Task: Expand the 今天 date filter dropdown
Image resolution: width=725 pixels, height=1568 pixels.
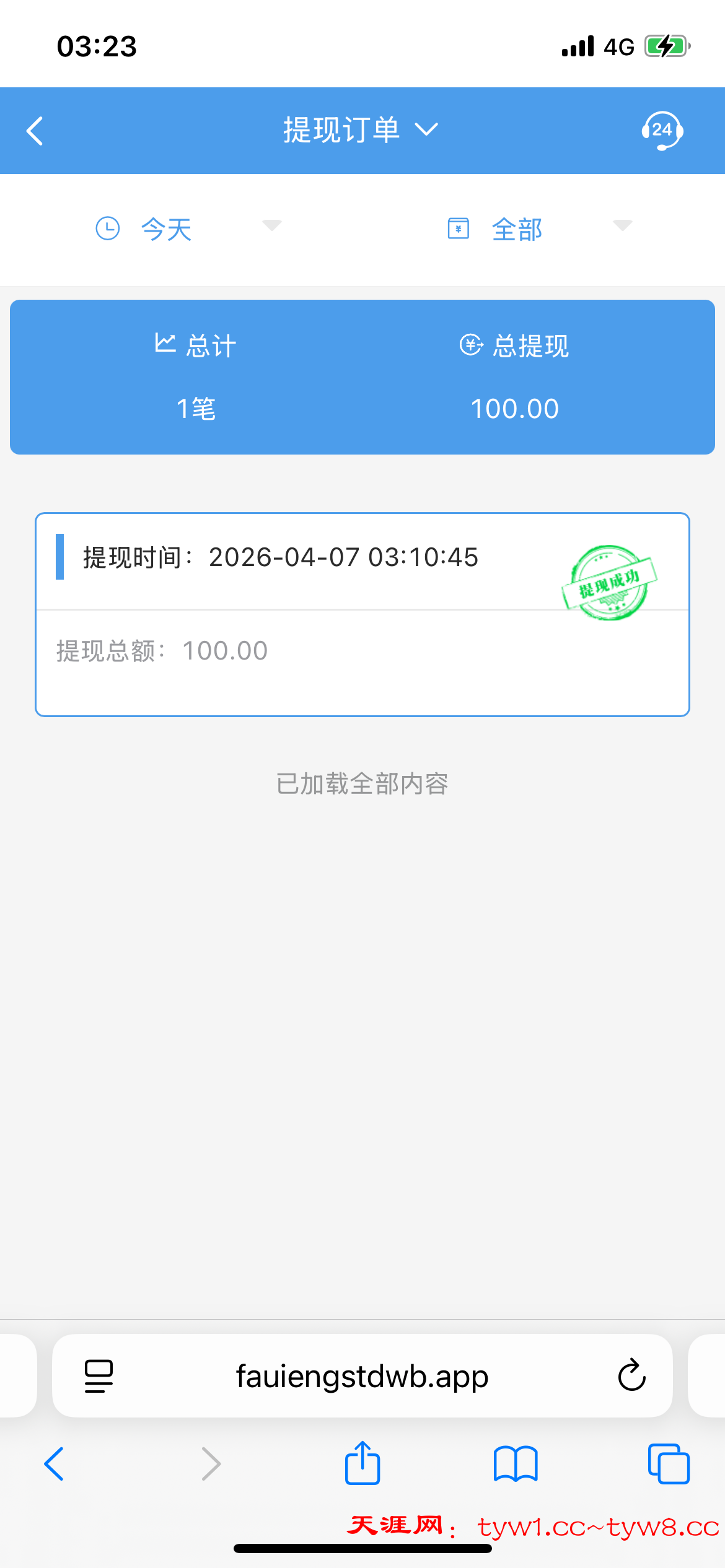Action: 270,228
